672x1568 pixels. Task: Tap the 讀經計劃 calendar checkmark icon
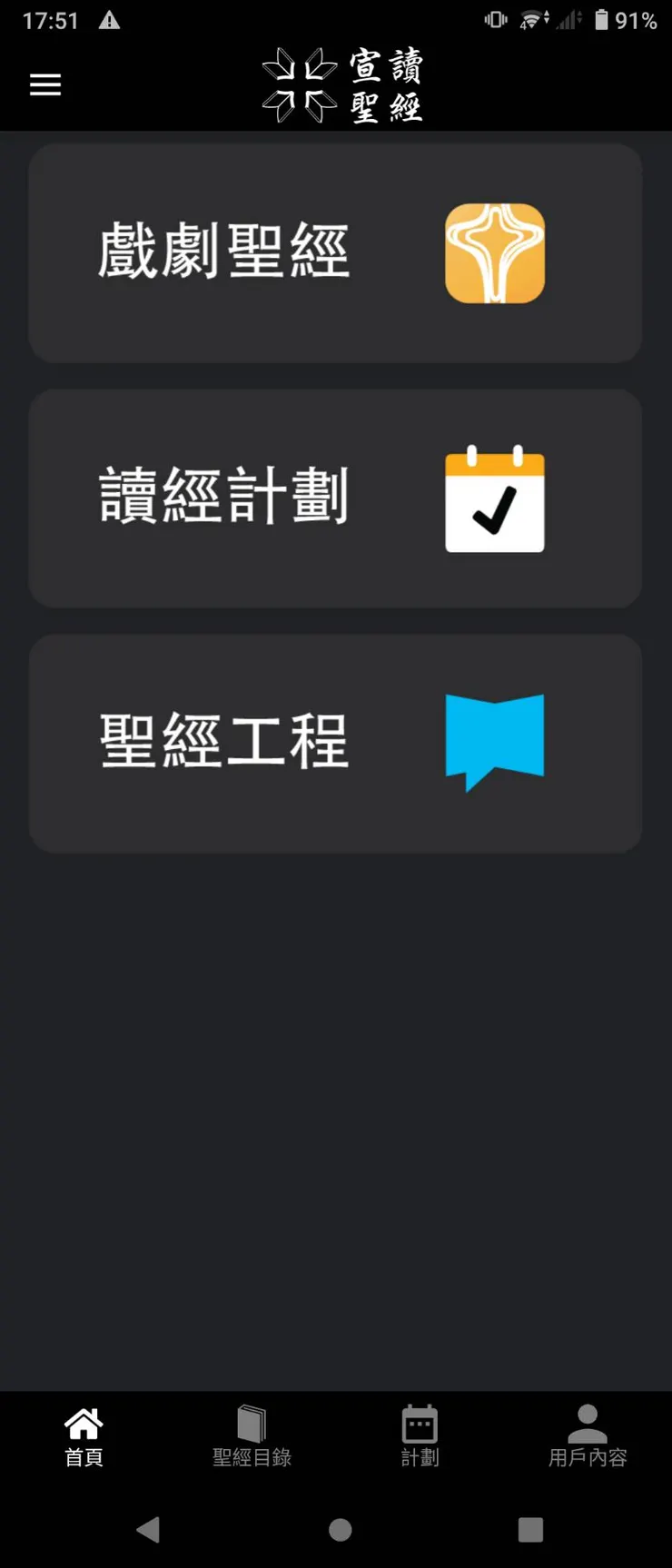[x=494, y=499]
